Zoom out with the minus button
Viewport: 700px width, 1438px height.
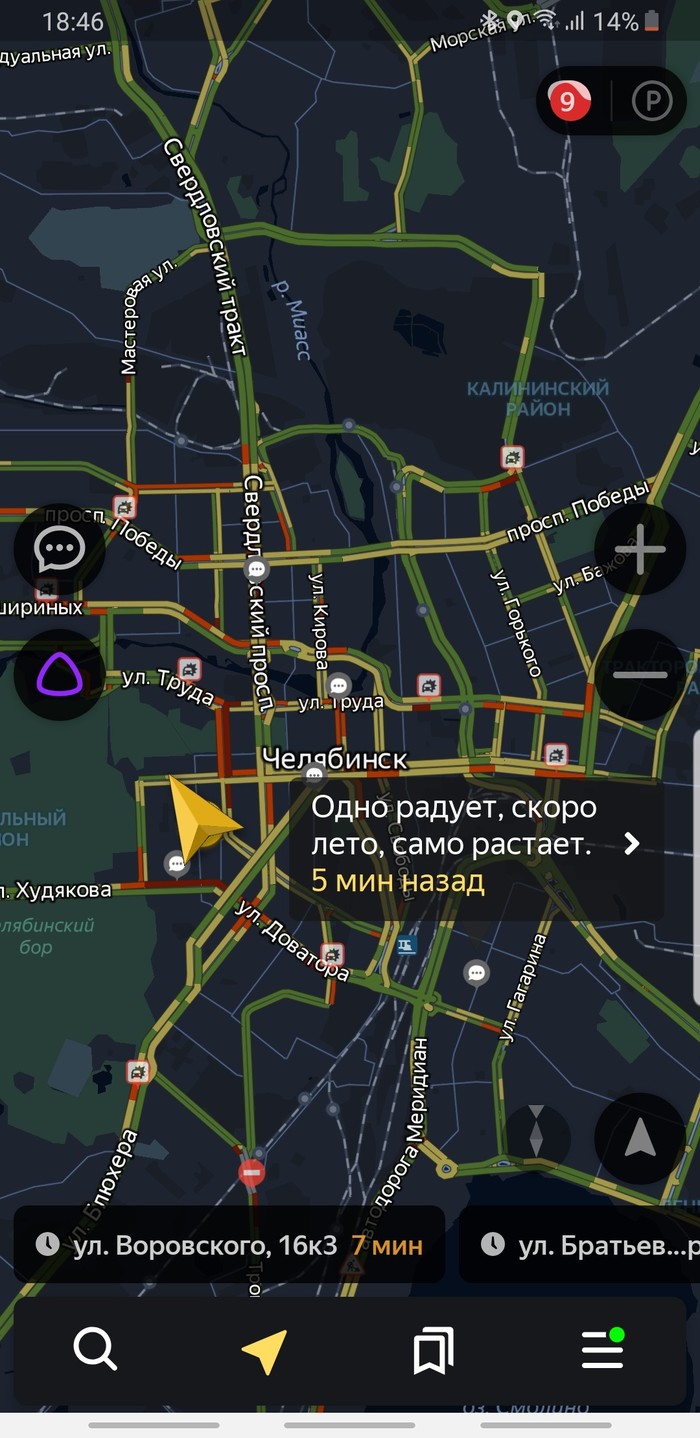pyautogui.click(x=640, y=675)
